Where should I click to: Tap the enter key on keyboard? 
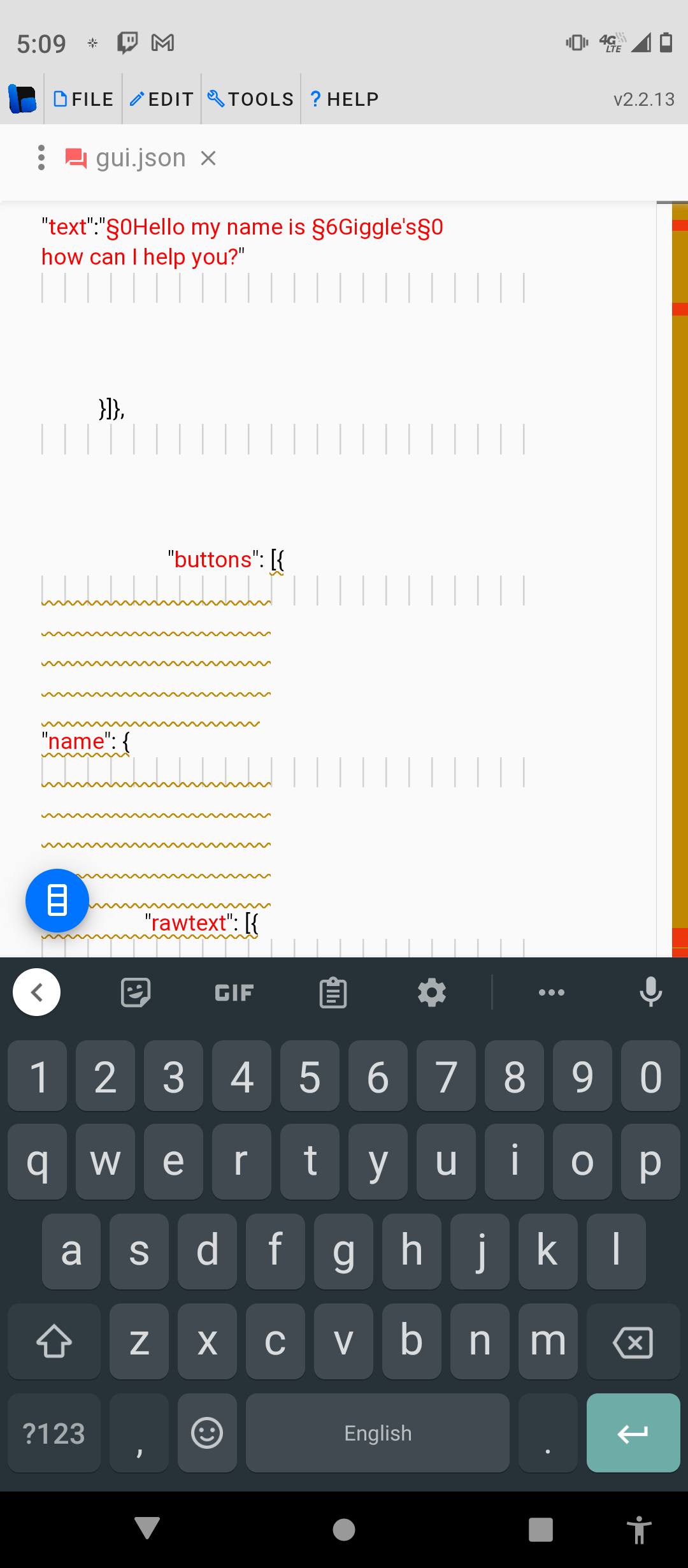click(633, 1434)
